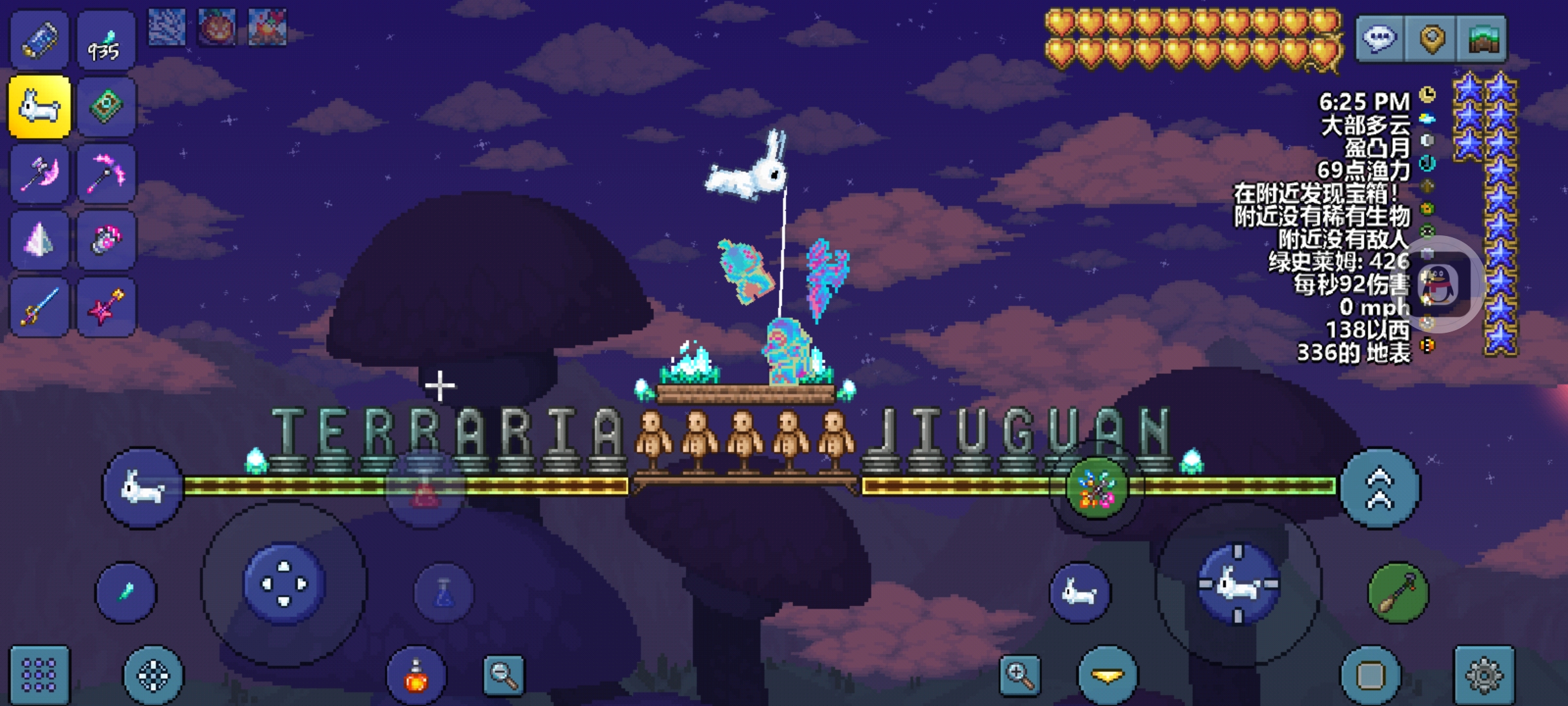
Task: Open the inventory grid button
Action: 39,675
